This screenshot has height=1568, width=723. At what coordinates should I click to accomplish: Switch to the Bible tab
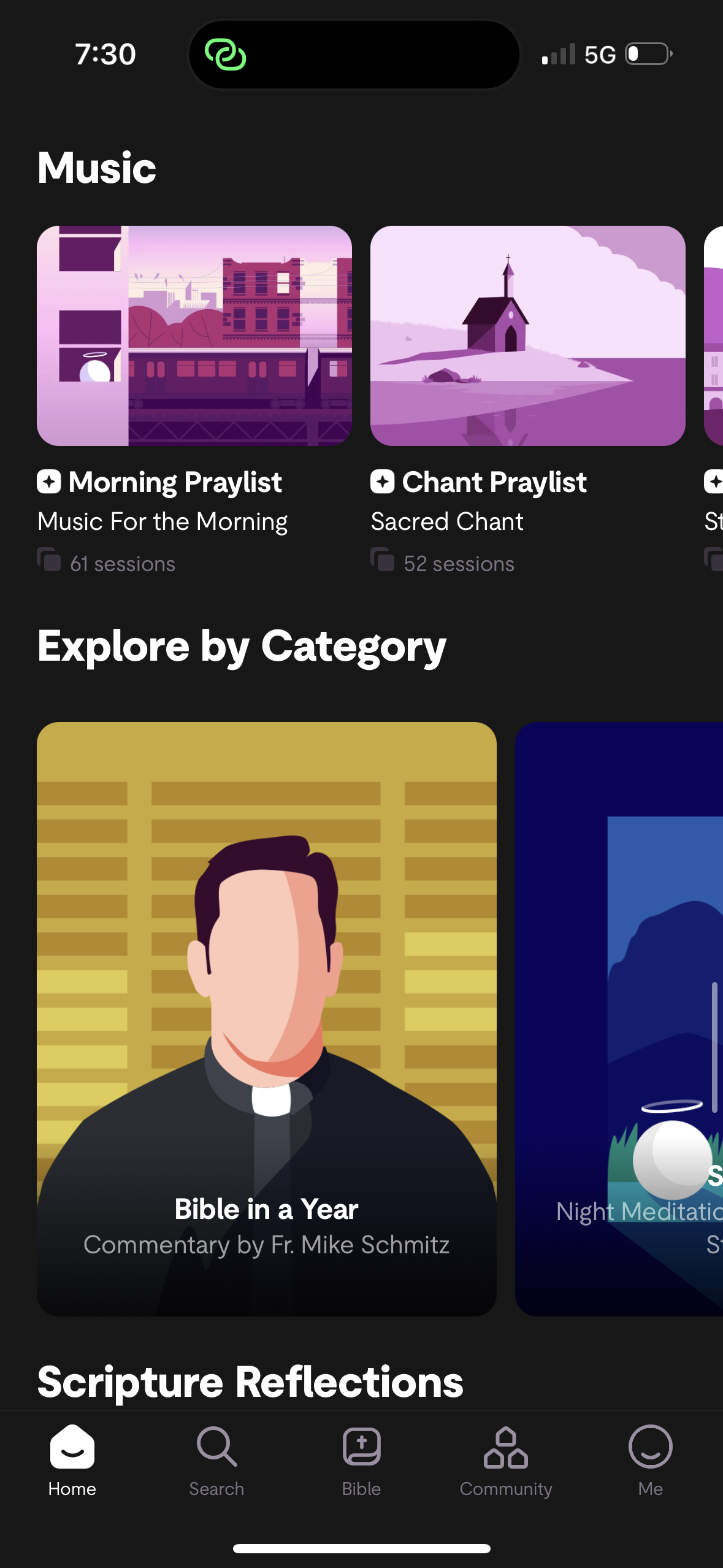(361, 1460)
